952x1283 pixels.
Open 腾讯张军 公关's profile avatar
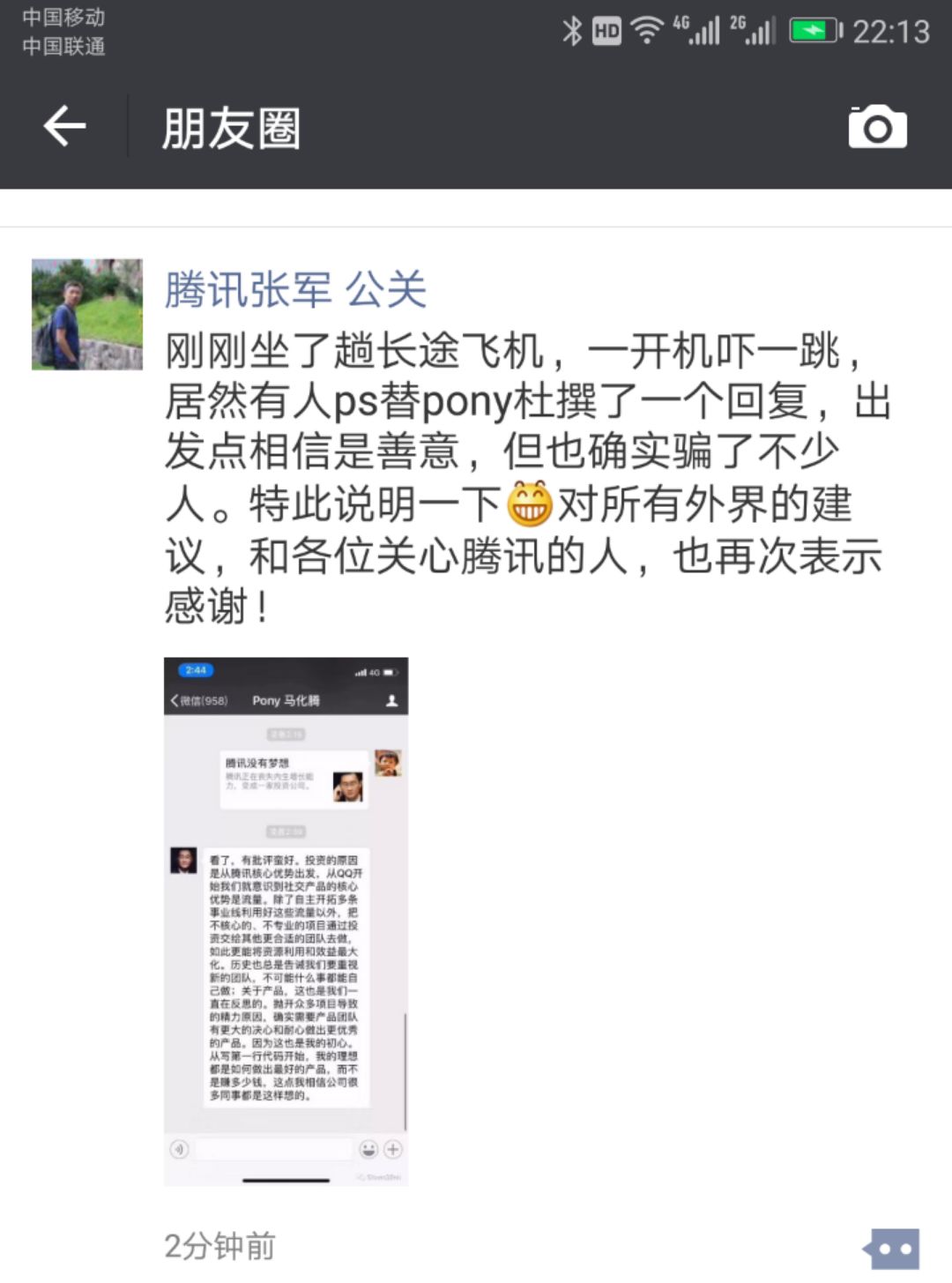point(87,314)
